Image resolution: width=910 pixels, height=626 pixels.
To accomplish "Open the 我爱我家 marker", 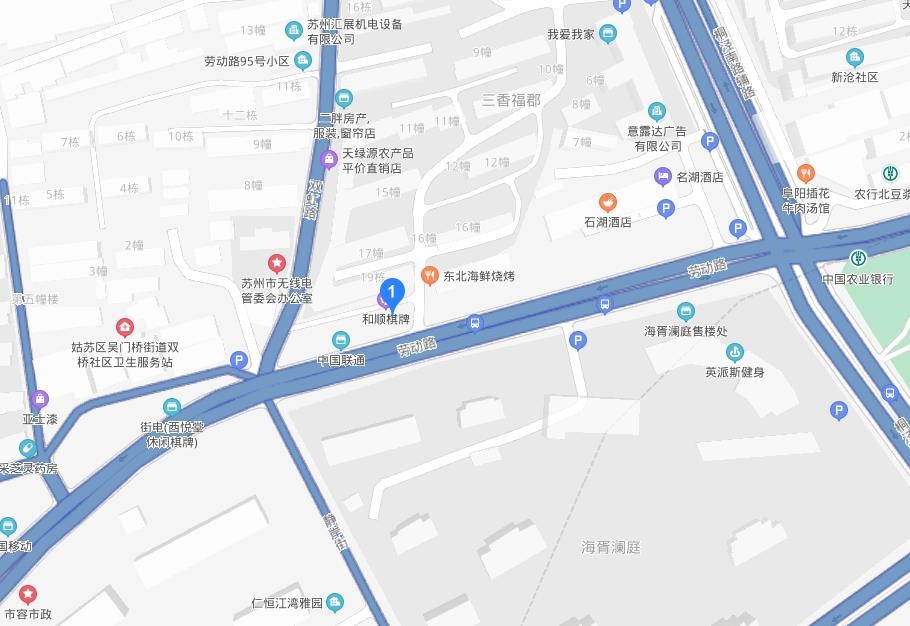I will coord(608,34).
